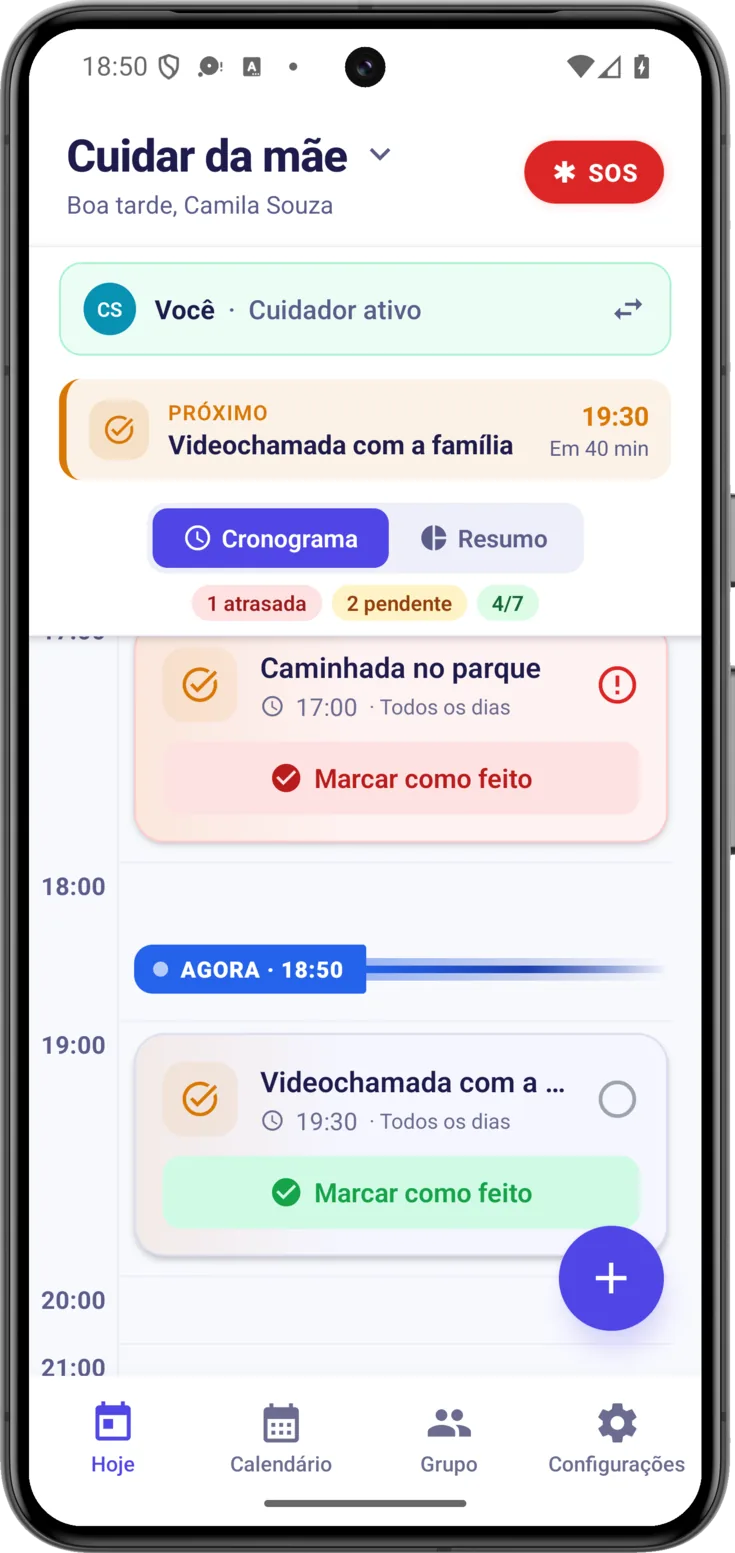Viewport: 735px width, 1553px height.
Task: Expand the Cuidar da mãe group dropdown
Action: click(380, 155)
